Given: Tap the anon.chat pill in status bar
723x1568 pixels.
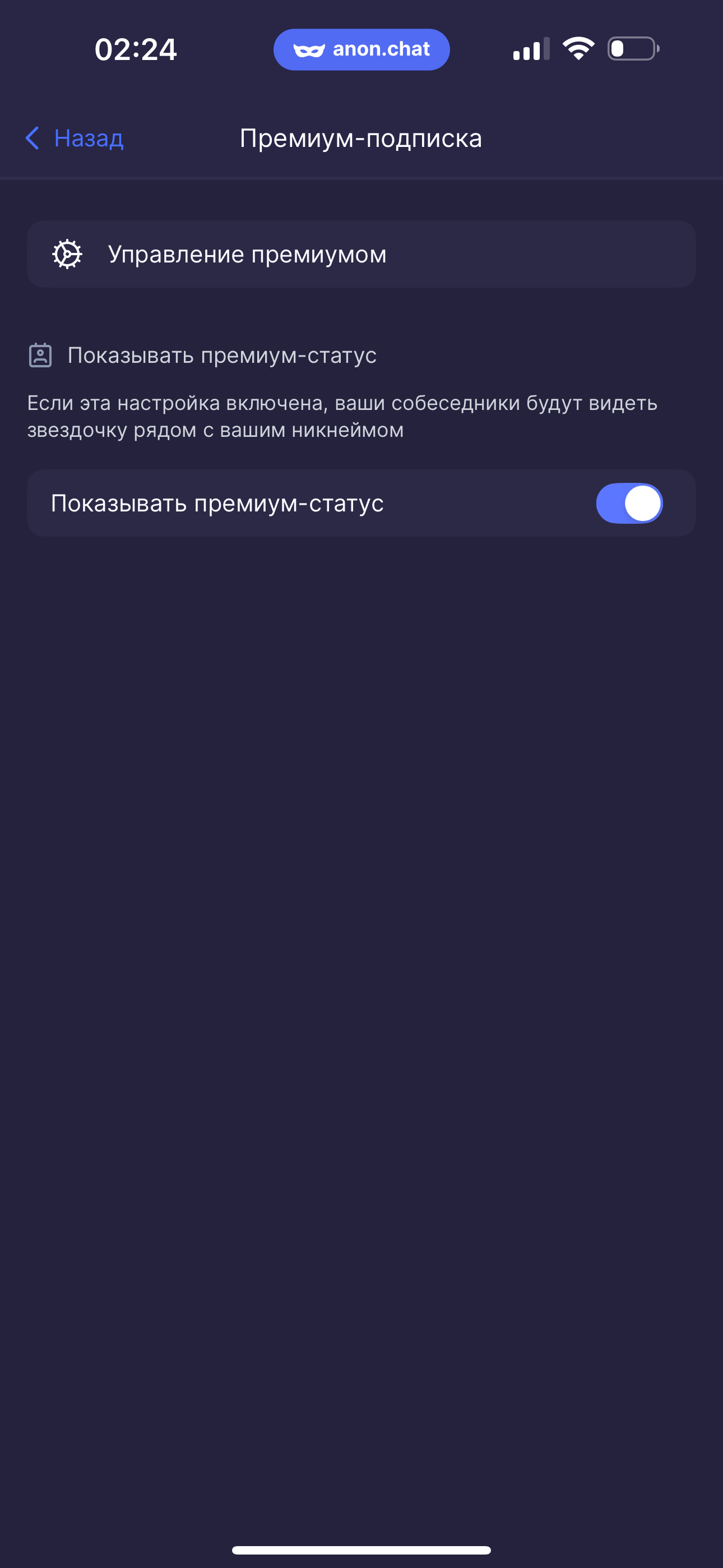Looking at the screenshot, I should pos(361,49).
